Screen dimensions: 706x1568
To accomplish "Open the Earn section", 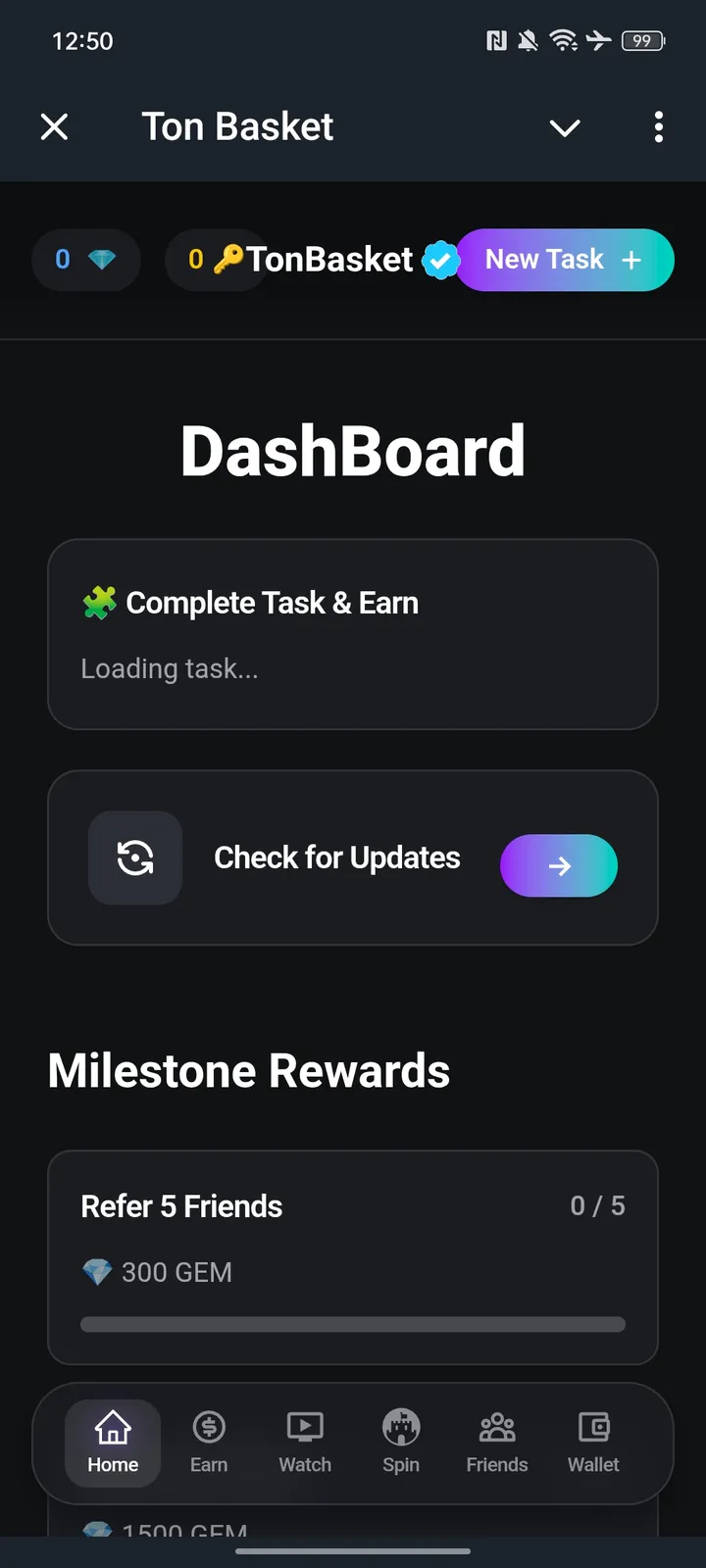I will [208, 1442].
